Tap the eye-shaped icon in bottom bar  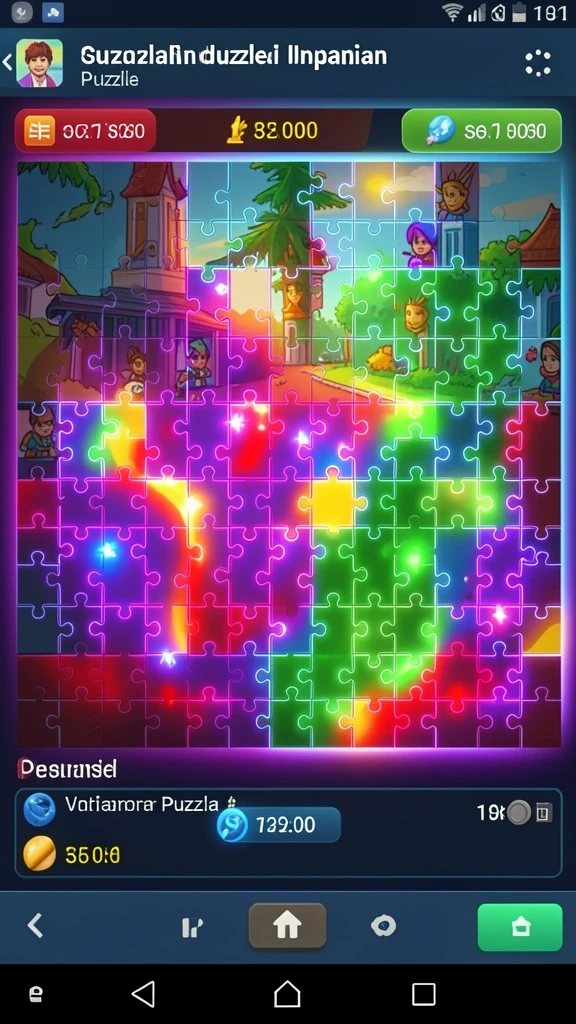(383, 925)
